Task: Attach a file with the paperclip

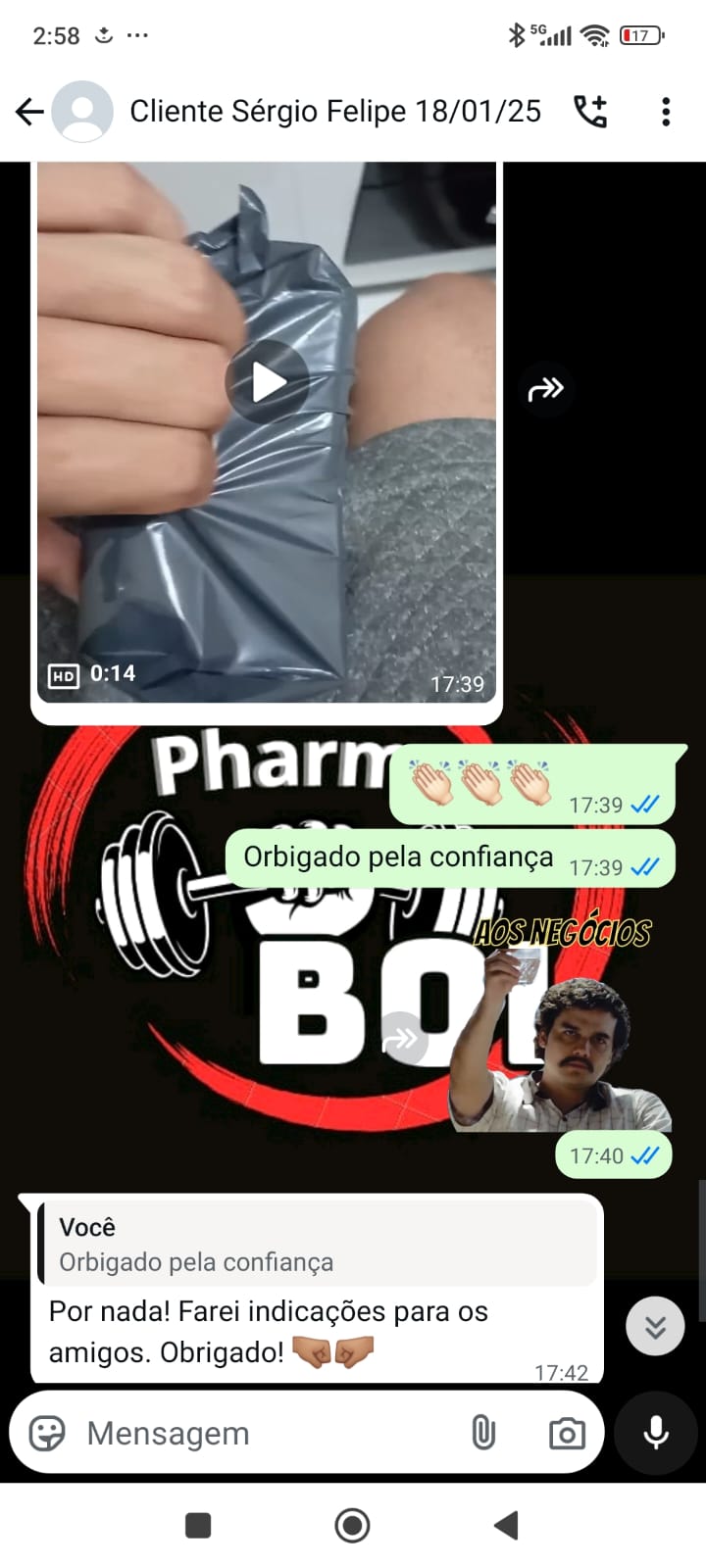Action: (482, 1433)
